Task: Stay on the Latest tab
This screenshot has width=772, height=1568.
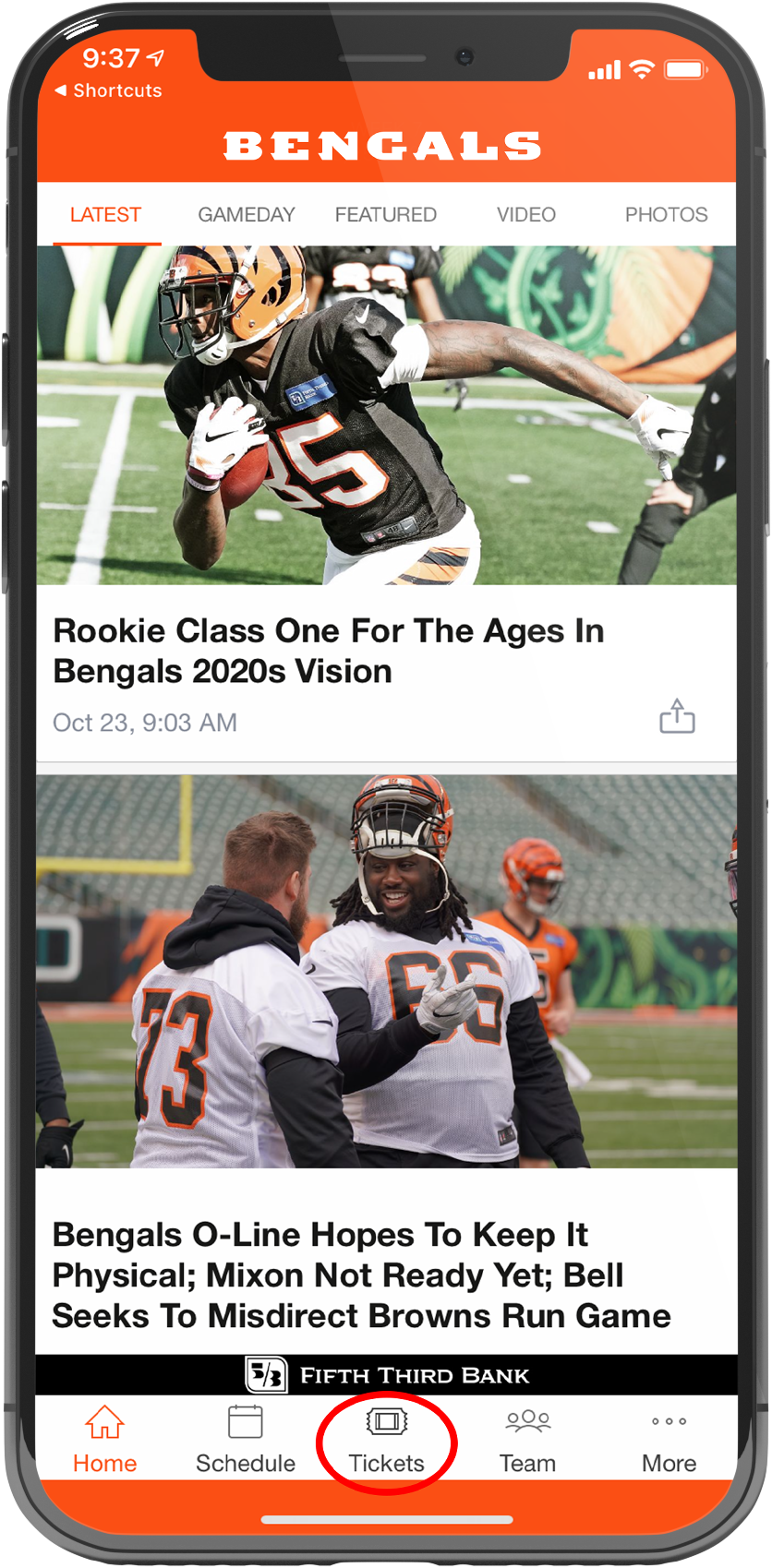Action: click(105, 214)
